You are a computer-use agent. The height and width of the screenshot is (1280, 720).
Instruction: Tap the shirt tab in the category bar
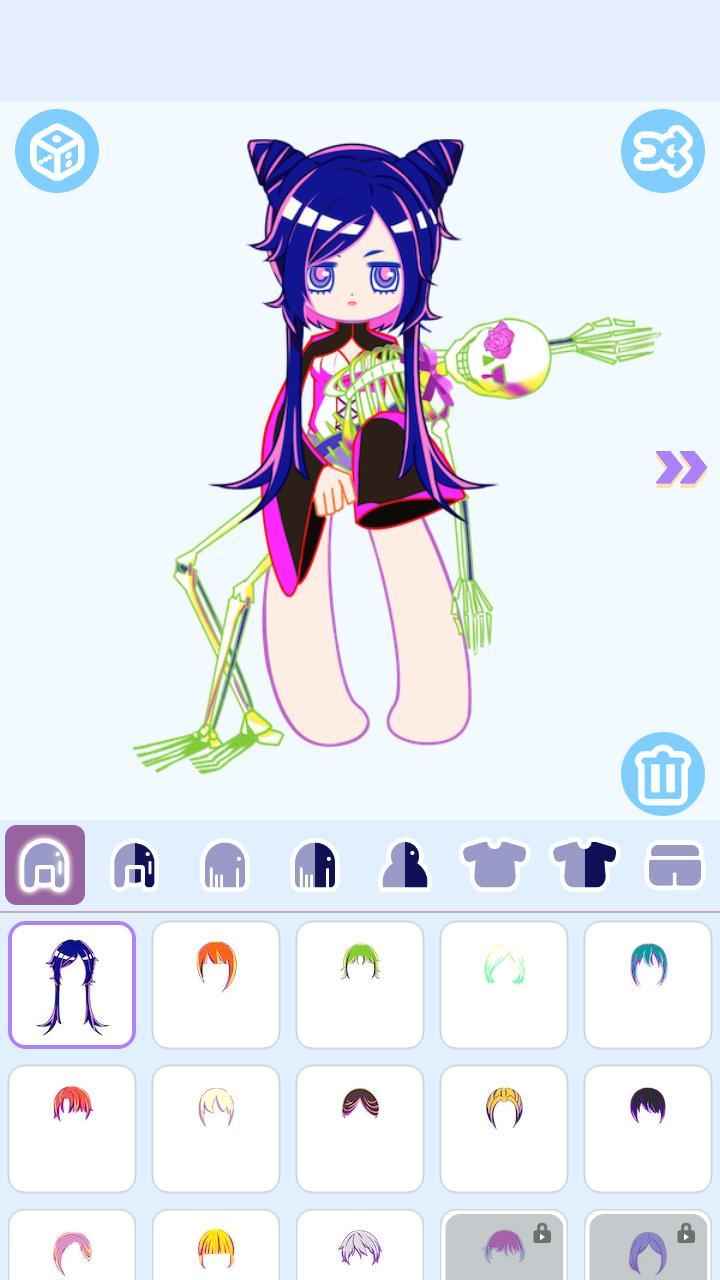pos(494,862)
